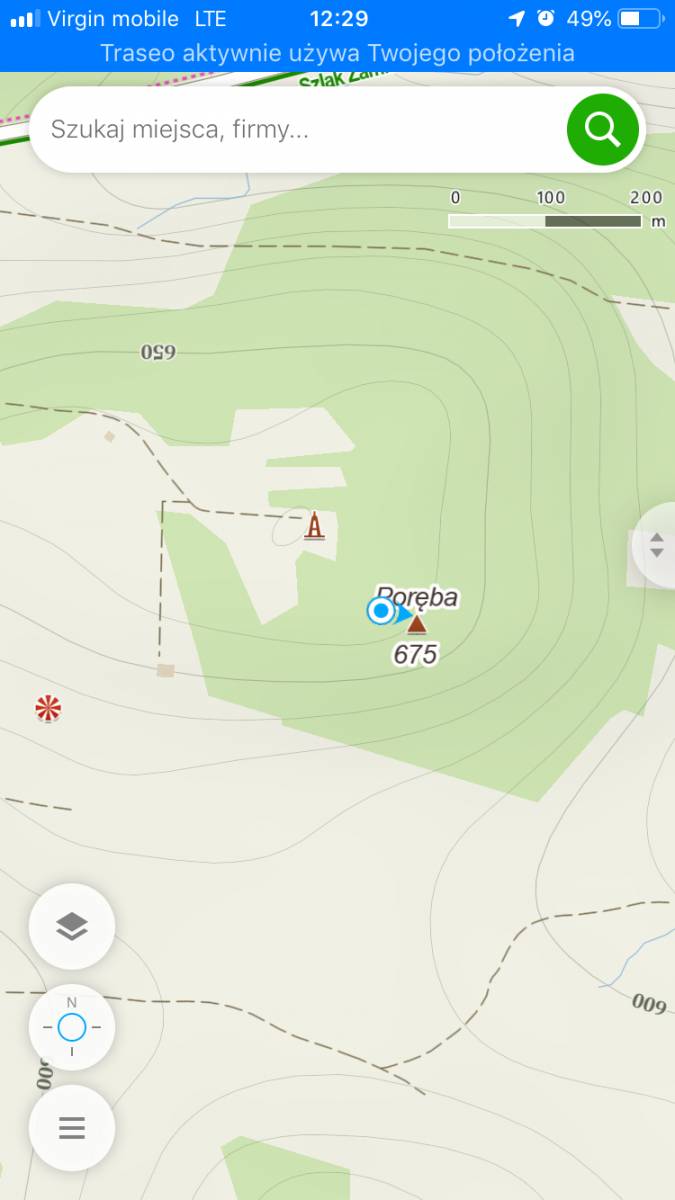Tap the red viewpoint marker on the map

tap(48, 709)
